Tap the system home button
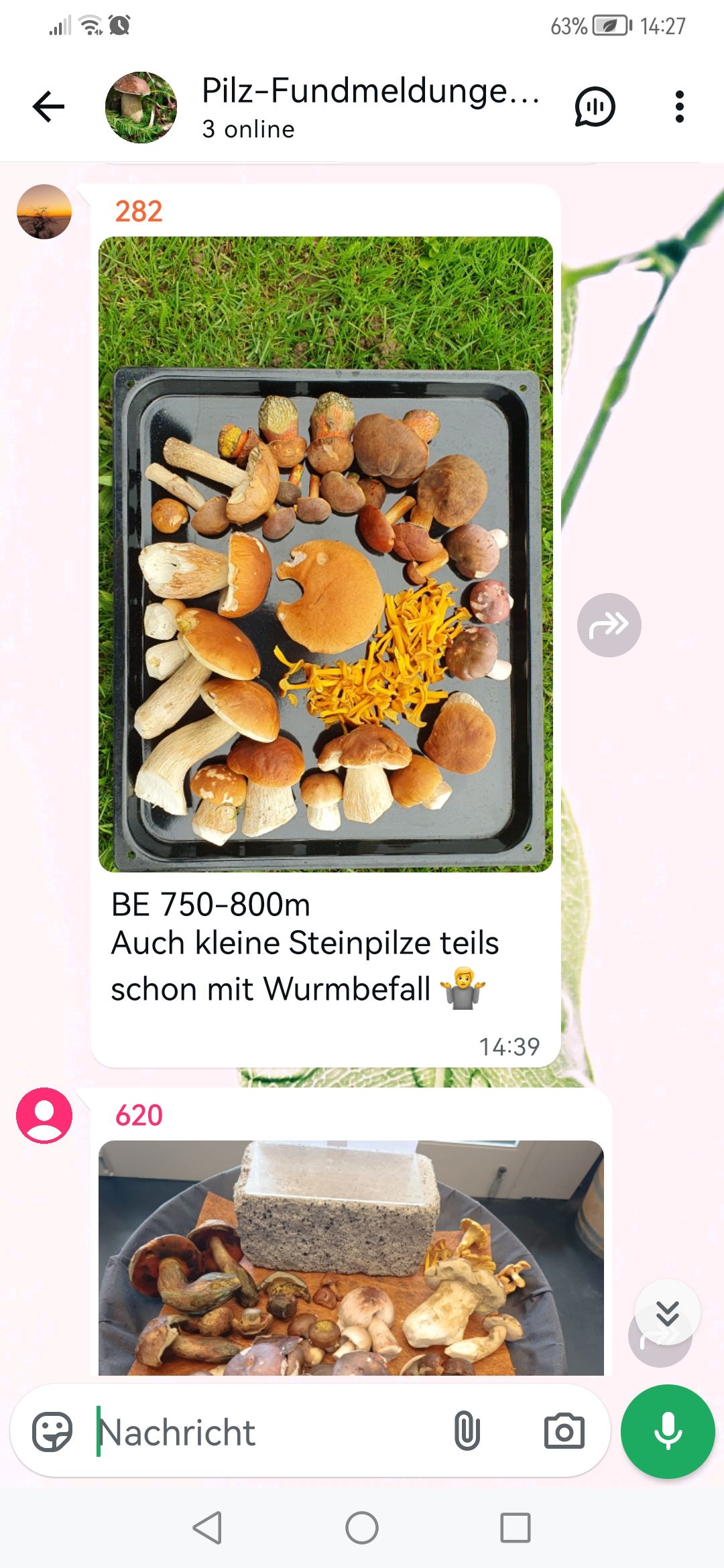 tap(362, 1528)
